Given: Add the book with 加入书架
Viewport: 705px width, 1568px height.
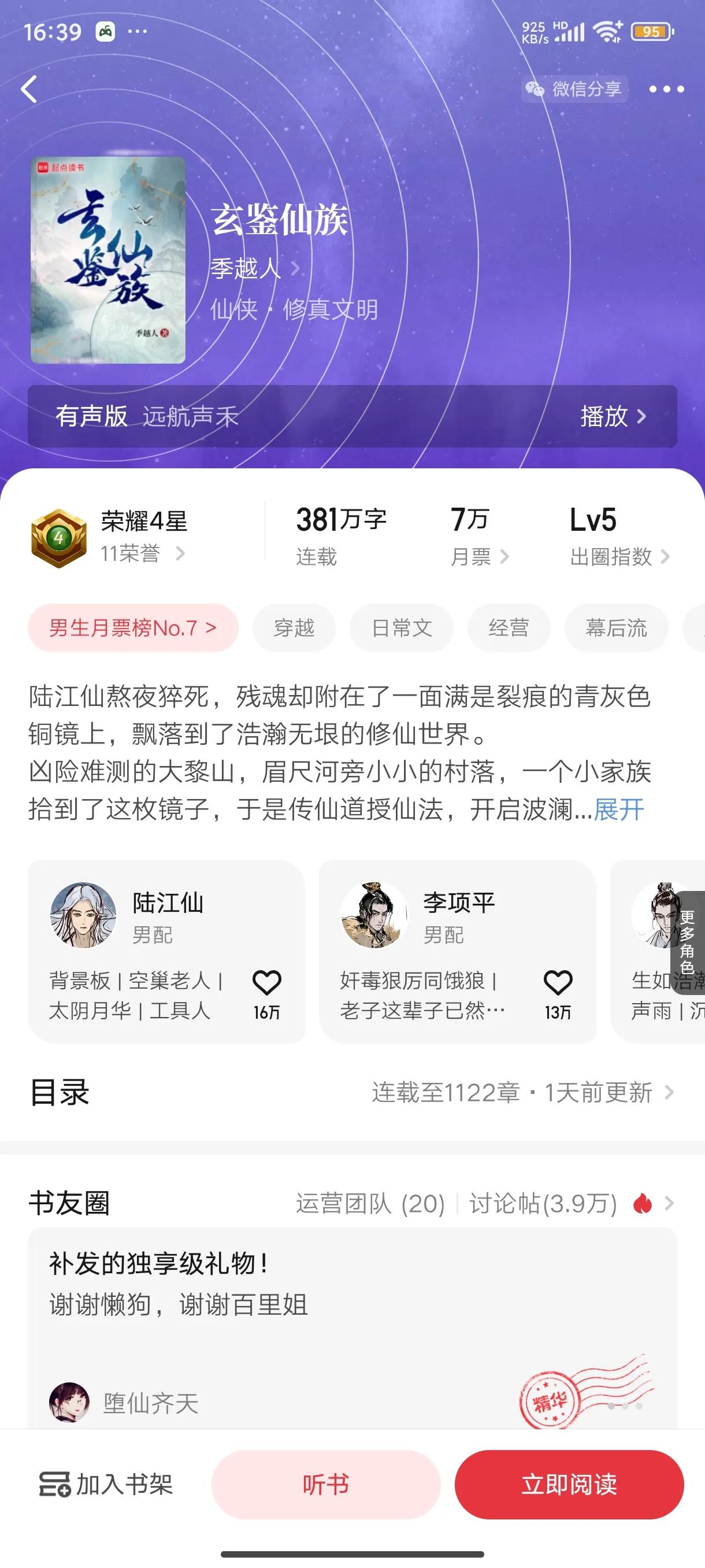Looking at the screenshot, I should point(106,1485).
